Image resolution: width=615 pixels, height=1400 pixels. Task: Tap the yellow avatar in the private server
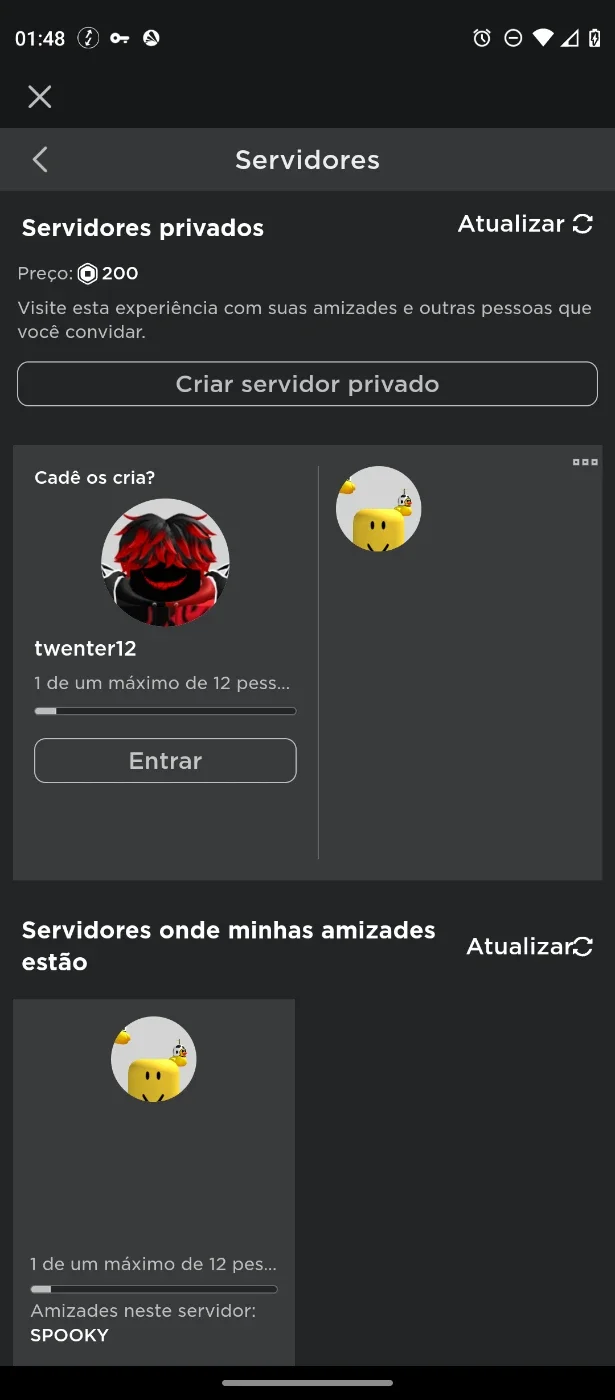tap(378, 509)
